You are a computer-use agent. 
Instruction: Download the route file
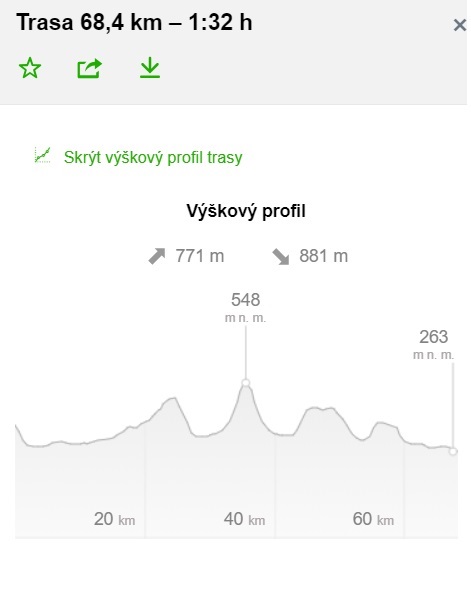click(150, 68)
